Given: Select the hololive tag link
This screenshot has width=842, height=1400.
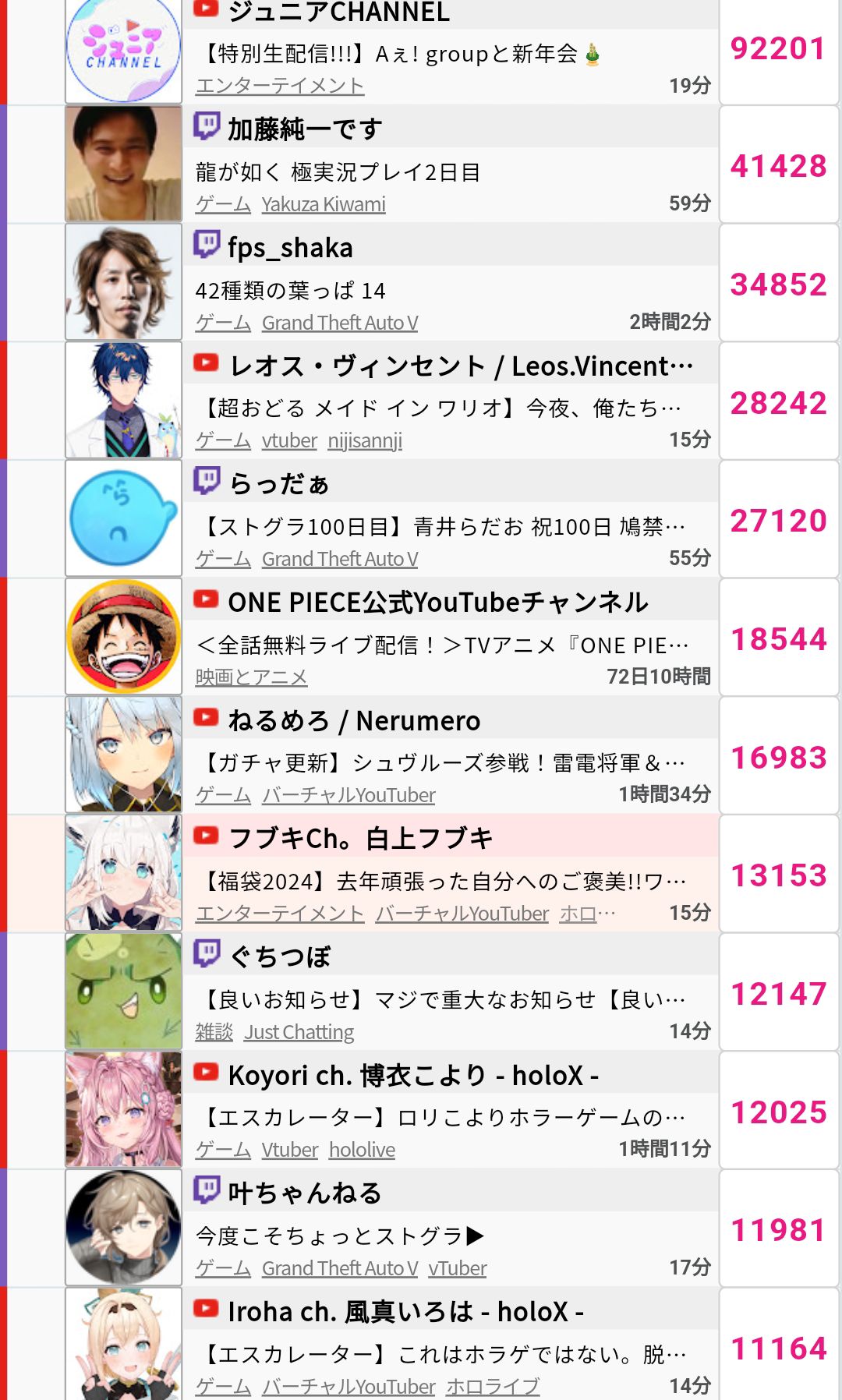Looking at the screenshot, I should point(362,1150).
